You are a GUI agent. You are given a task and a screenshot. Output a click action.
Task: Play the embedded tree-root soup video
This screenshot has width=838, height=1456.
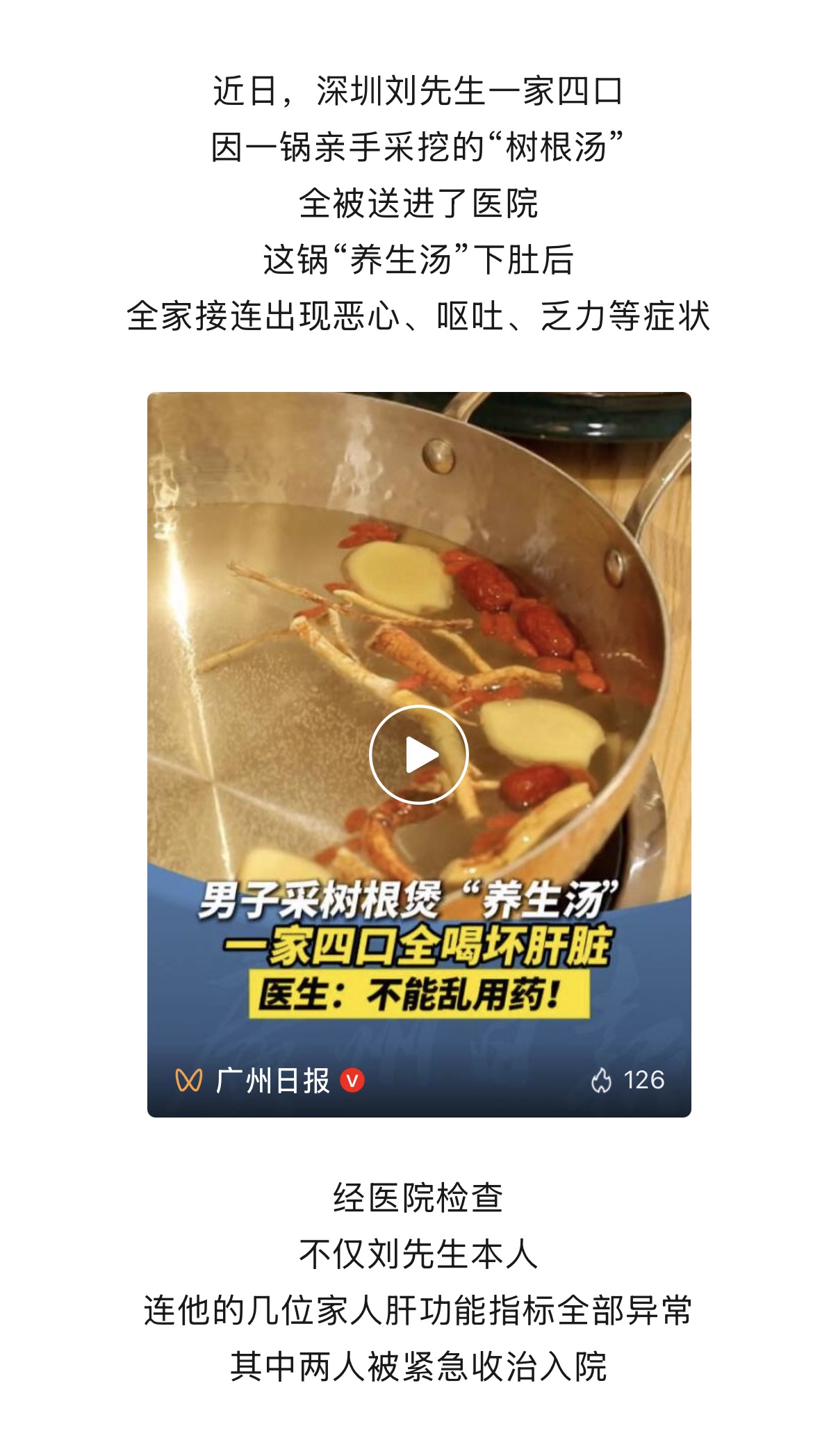point(418,754)
